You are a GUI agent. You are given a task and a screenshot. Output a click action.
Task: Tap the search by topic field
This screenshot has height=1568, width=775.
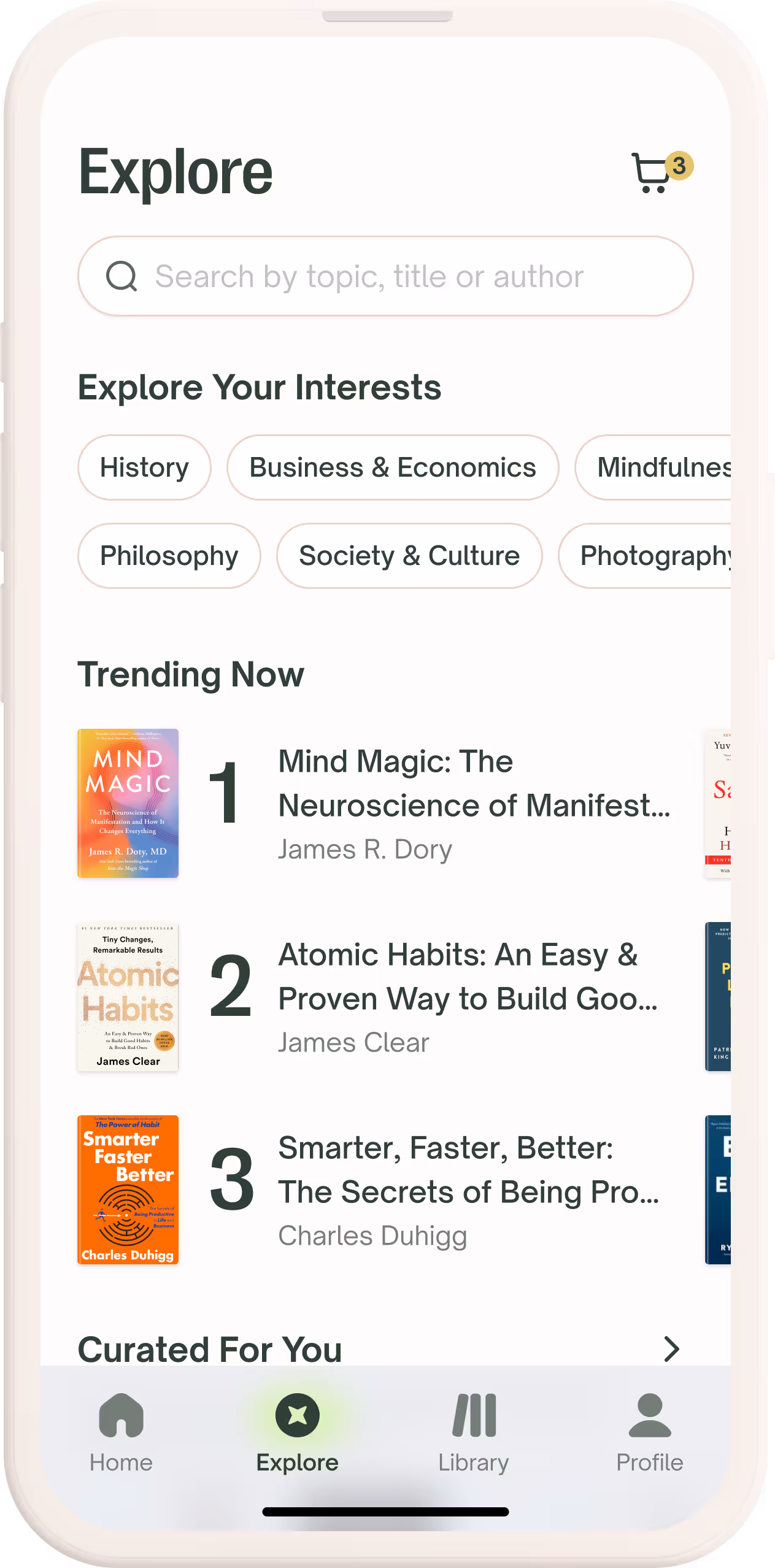(385, 277)
